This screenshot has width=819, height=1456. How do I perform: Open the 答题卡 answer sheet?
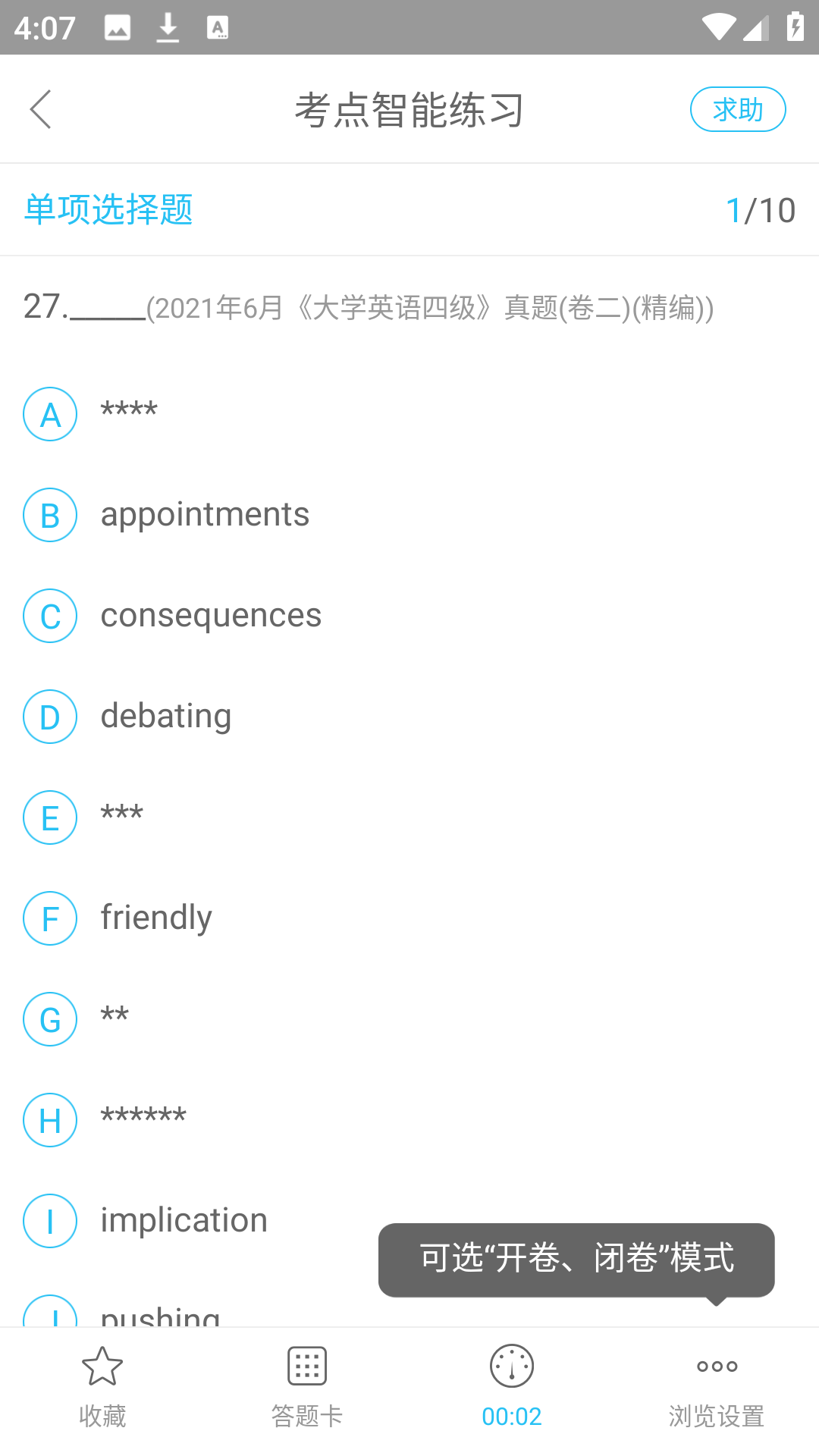click(307, 1385)
